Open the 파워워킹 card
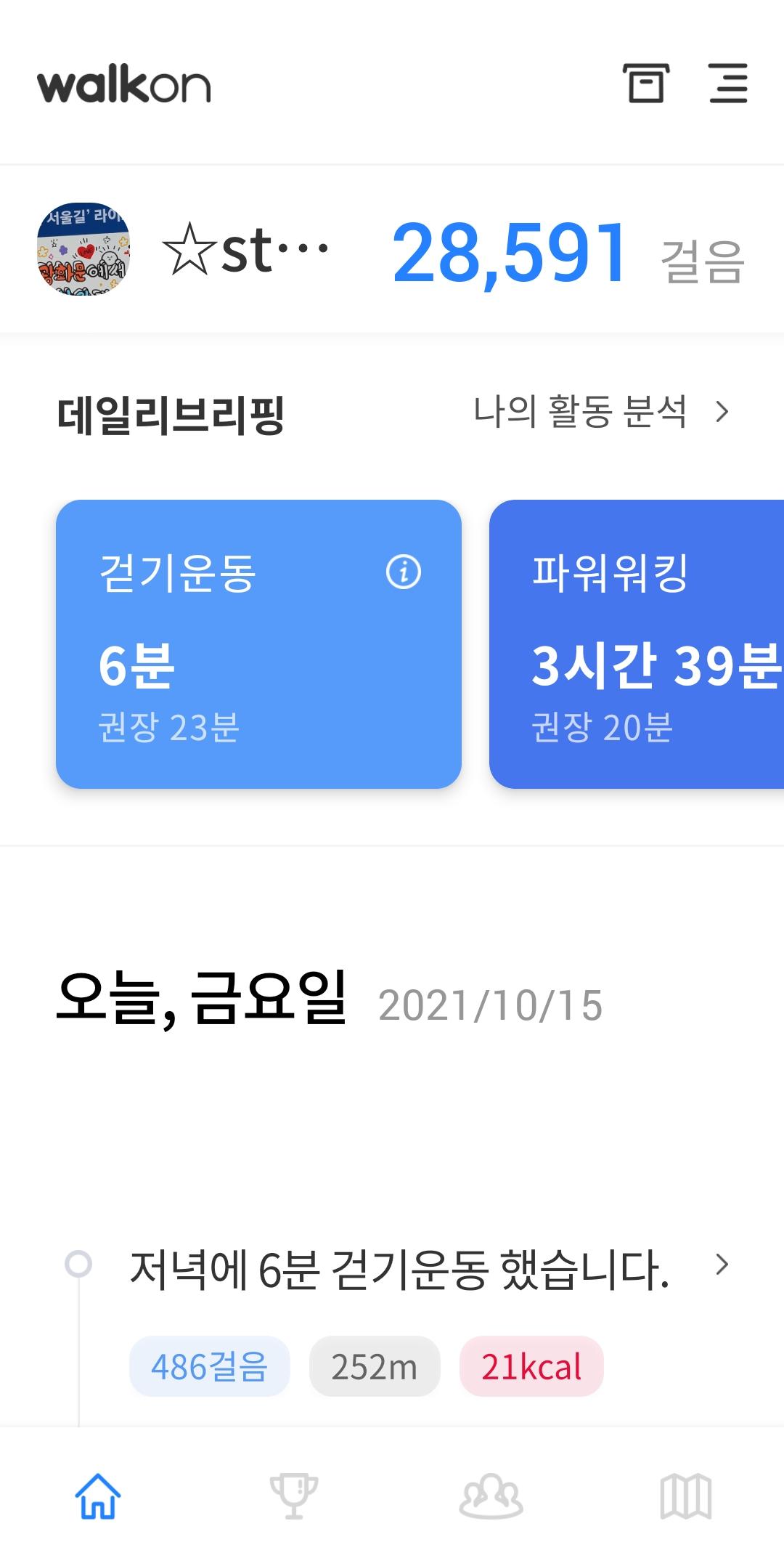This screenshot has height=1566, width=784. [637, 644]
